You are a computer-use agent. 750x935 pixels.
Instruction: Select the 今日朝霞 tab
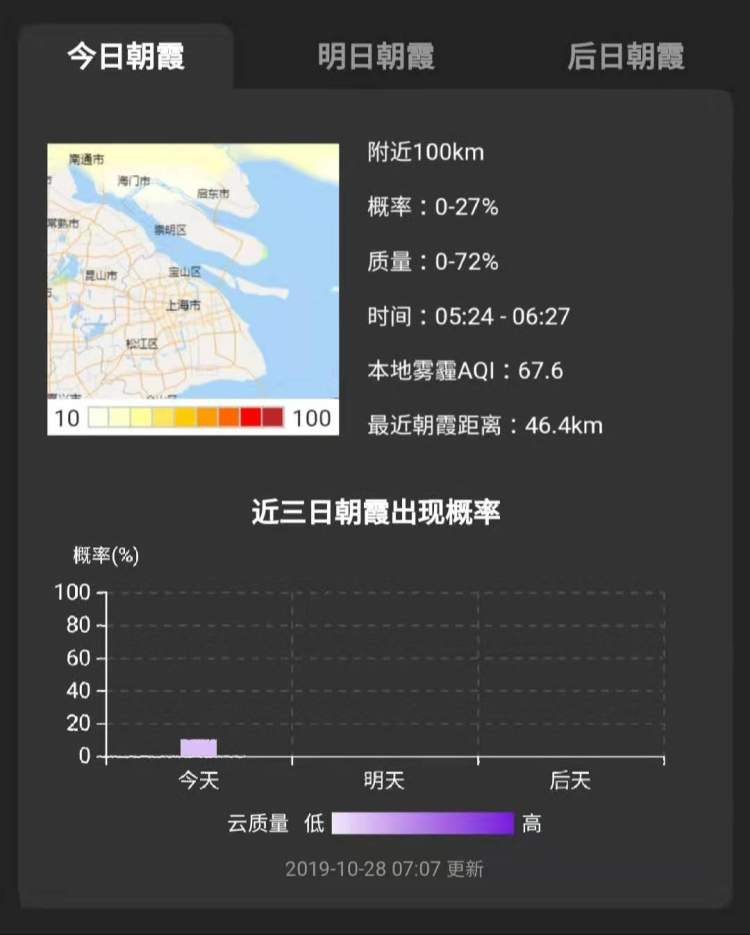[x=126, y=56]
